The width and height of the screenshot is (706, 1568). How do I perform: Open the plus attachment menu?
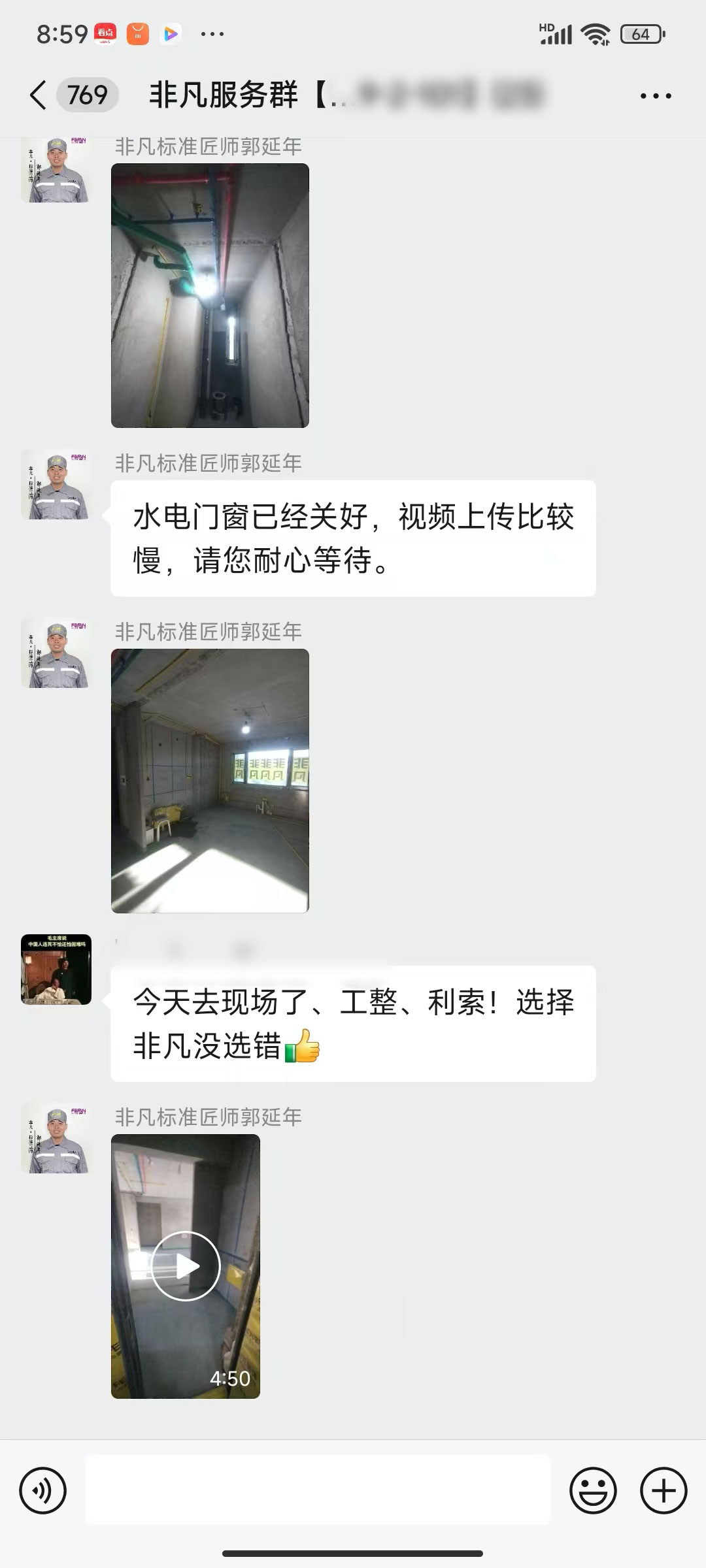pos(664,1491)
